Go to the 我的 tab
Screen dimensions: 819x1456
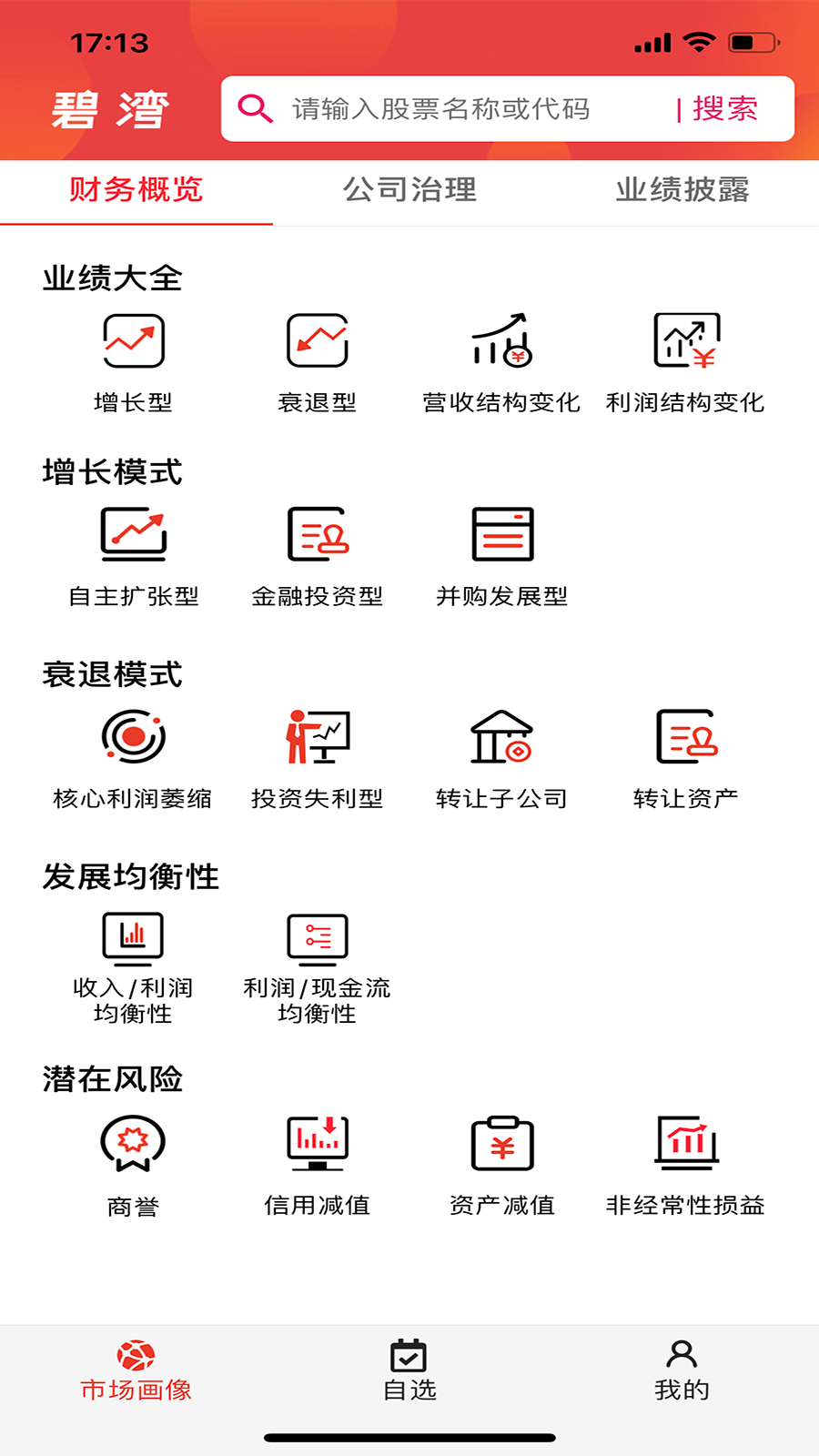click(x=682, y=1370)
